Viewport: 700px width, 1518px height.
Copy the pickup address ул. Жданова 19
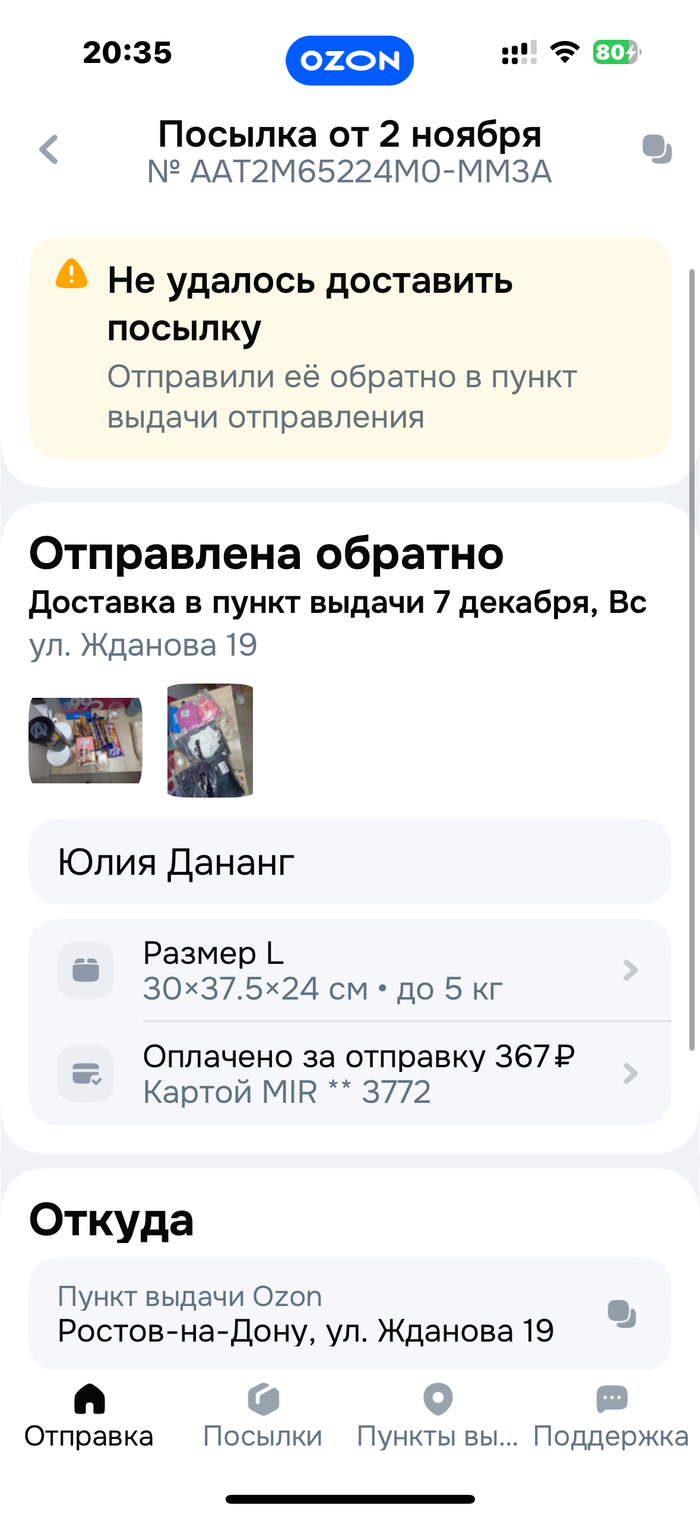(x=621, y=1313)
